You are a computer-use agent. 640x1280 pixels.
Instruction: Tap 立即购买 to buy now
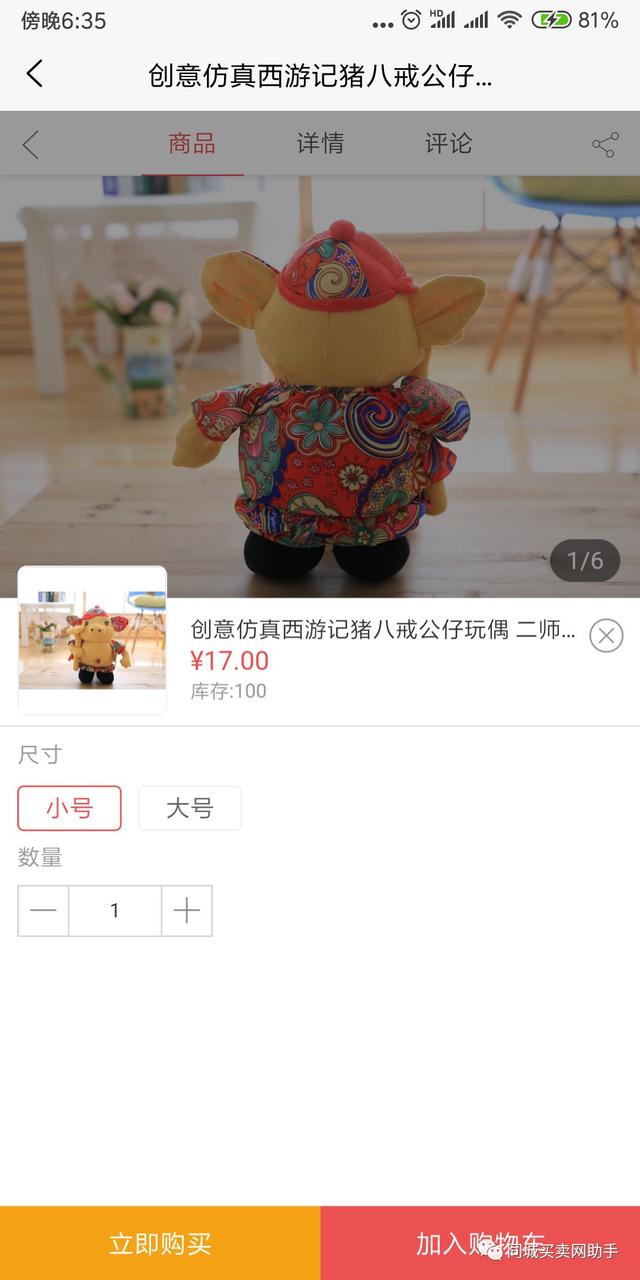(x=160, y=1243)
